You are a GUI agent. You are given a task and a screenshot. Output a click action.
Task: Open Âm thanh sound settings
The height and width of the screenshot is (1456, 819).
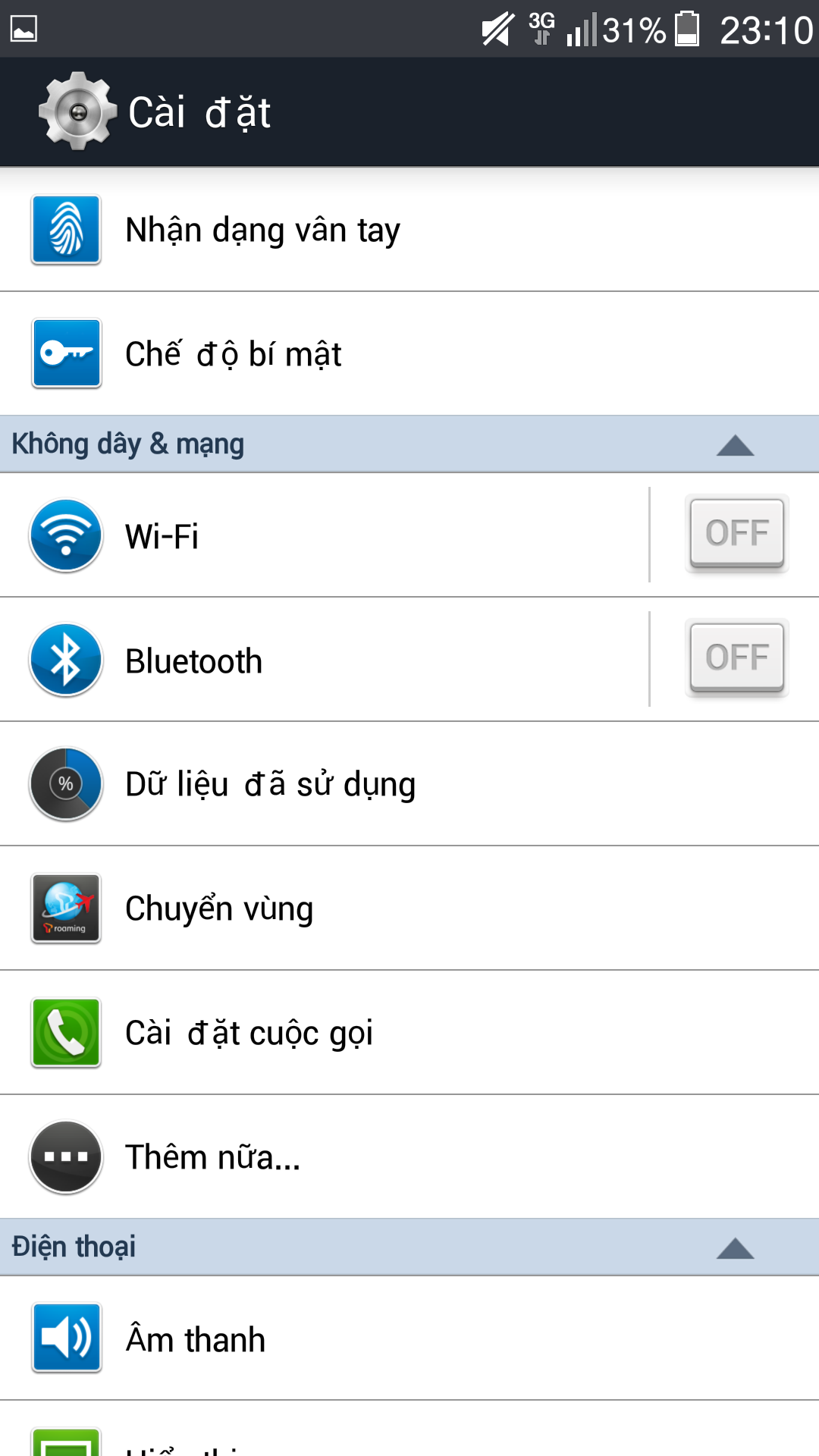[409, 1339]
